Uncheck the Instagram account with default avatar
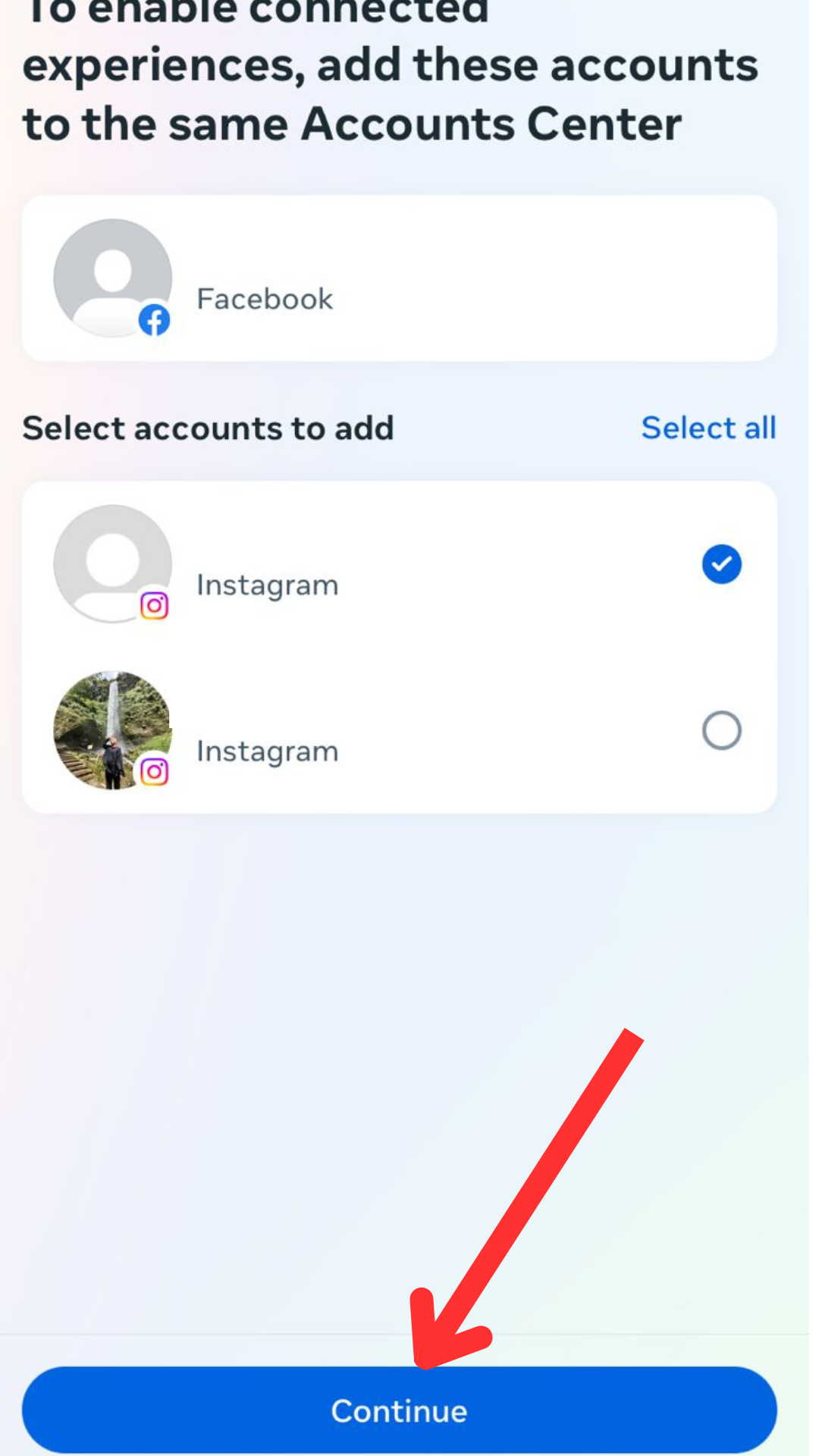Image resolution: width=819 pixels, height=1456 pixels. click(x=721, y=564)
